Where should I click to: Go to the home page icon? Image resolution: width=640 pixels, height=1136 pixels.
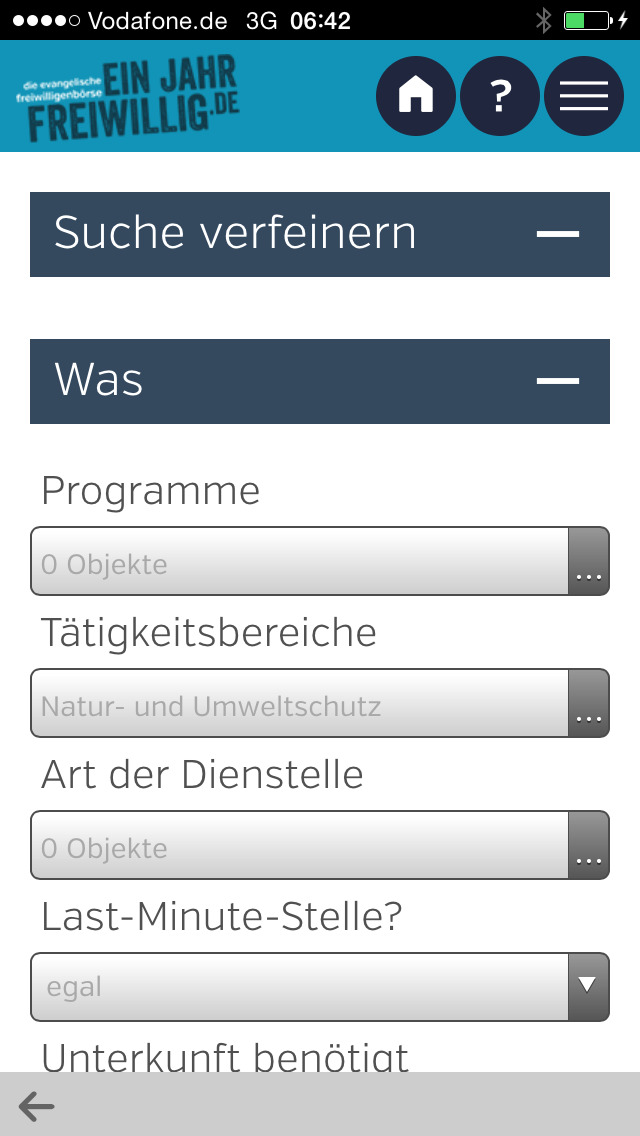(x=415, y=96)
